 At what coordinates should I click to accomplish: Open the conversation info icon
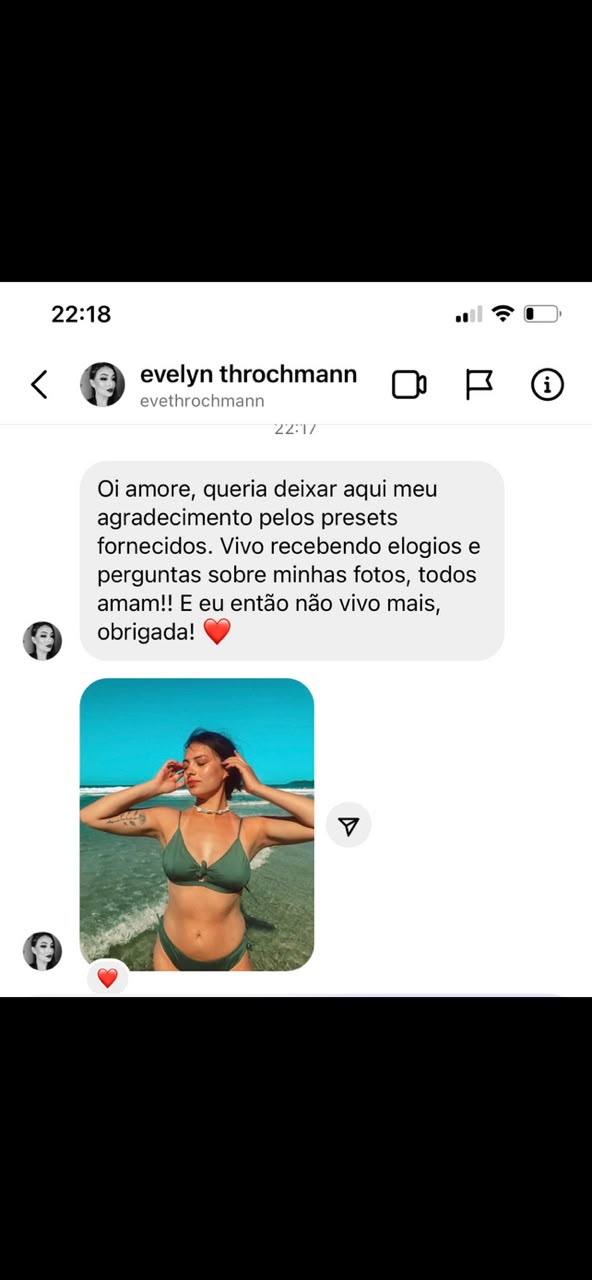click(x=547, y=384)
